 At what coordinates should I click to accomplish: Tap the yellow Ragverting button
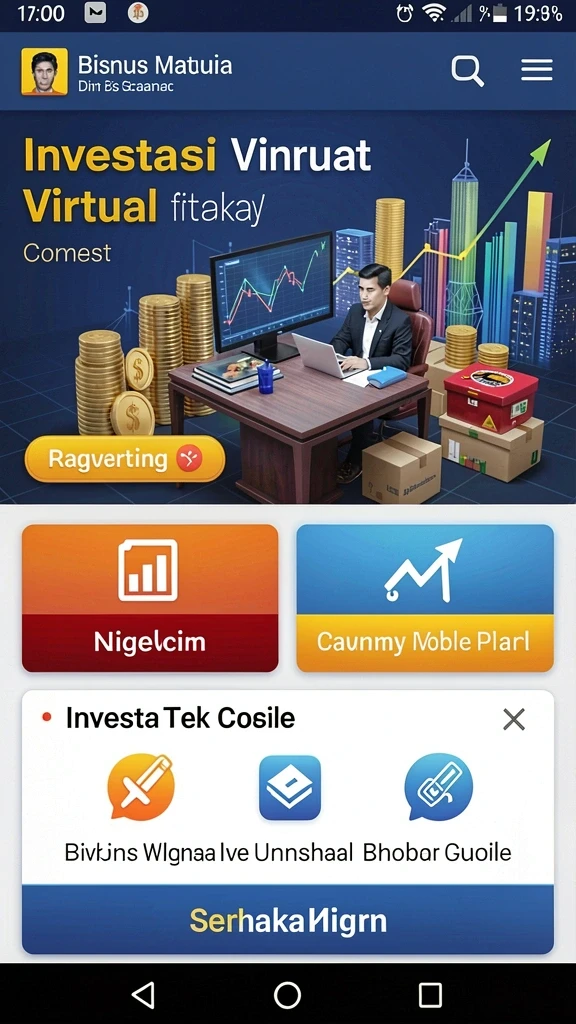point(125,459)
